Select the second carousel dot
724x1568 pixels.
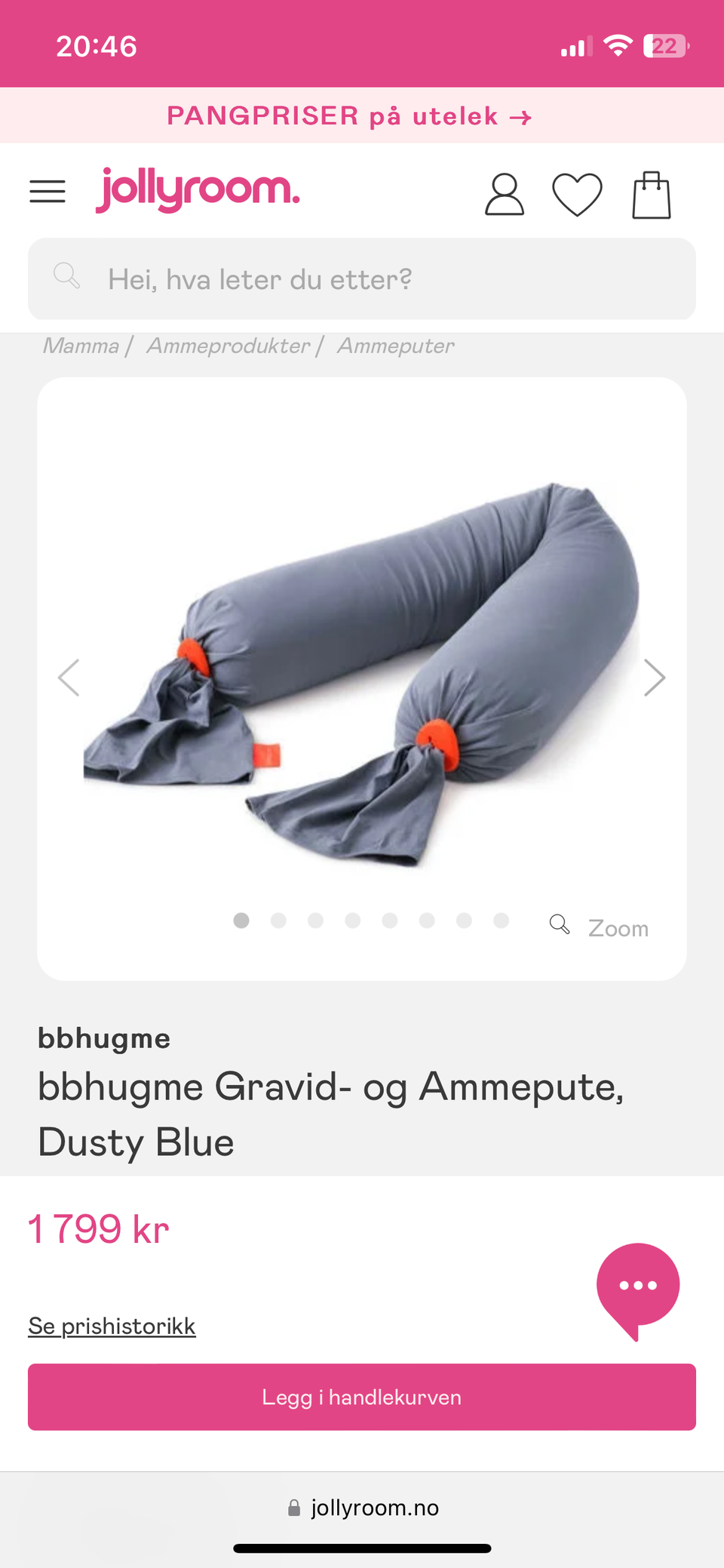coord(278,921)
